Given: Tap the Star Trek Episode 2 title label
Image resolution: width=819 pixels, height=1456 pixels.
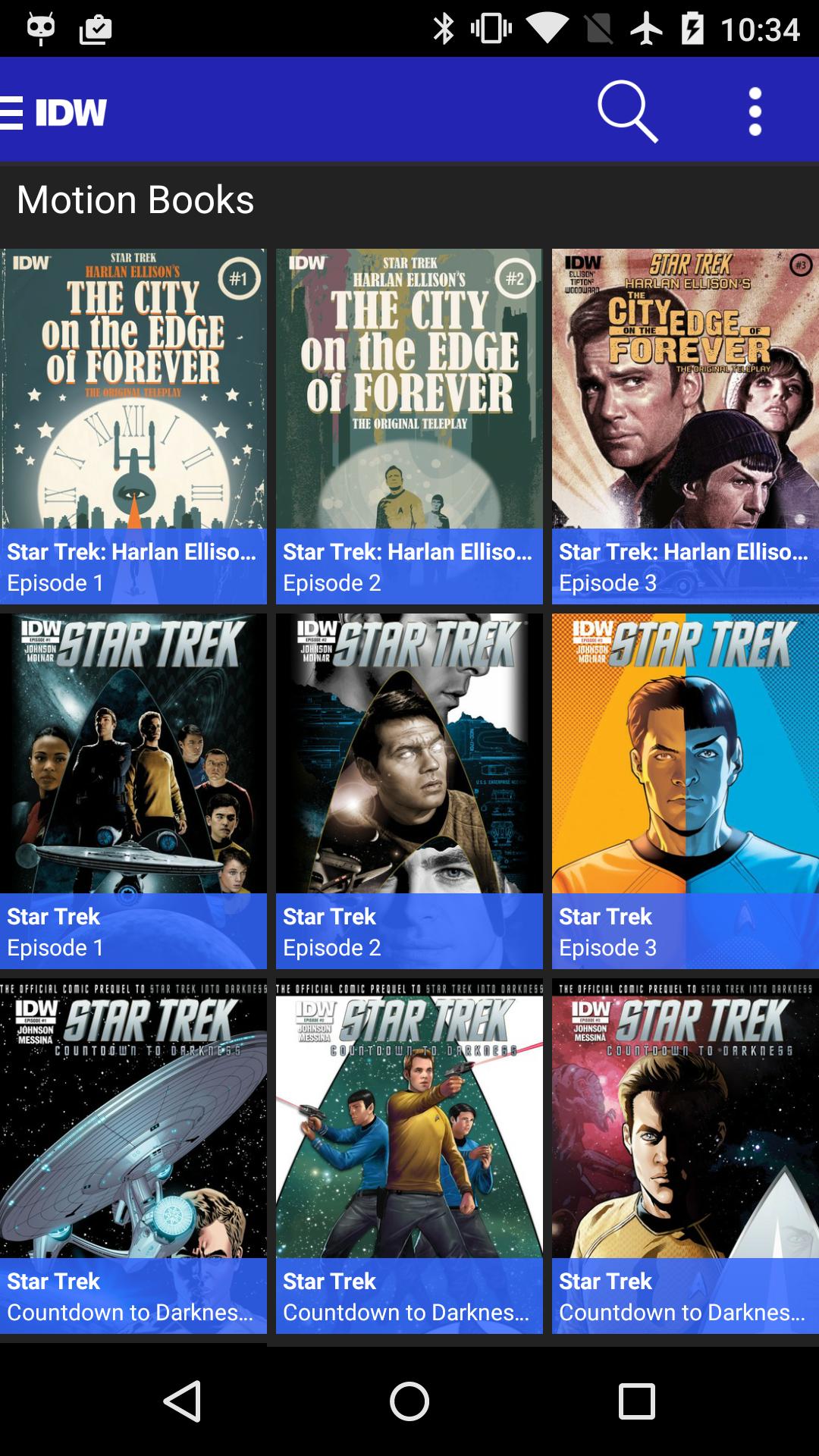Looking at the screenshot, I should click(x=330, y=916).
